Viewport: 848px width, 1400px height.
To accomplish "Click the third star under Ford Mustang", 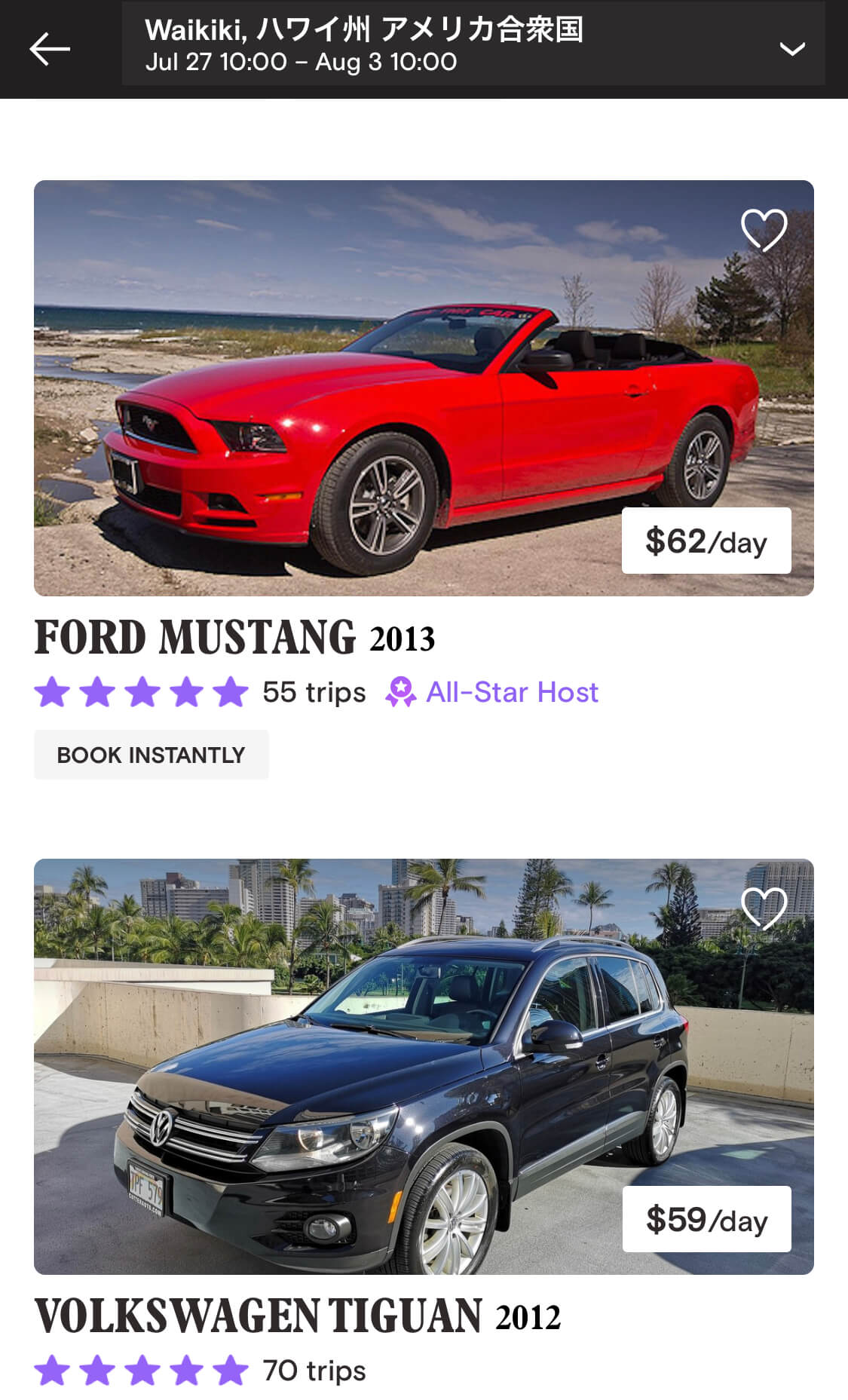I will [x=142, y=691].
